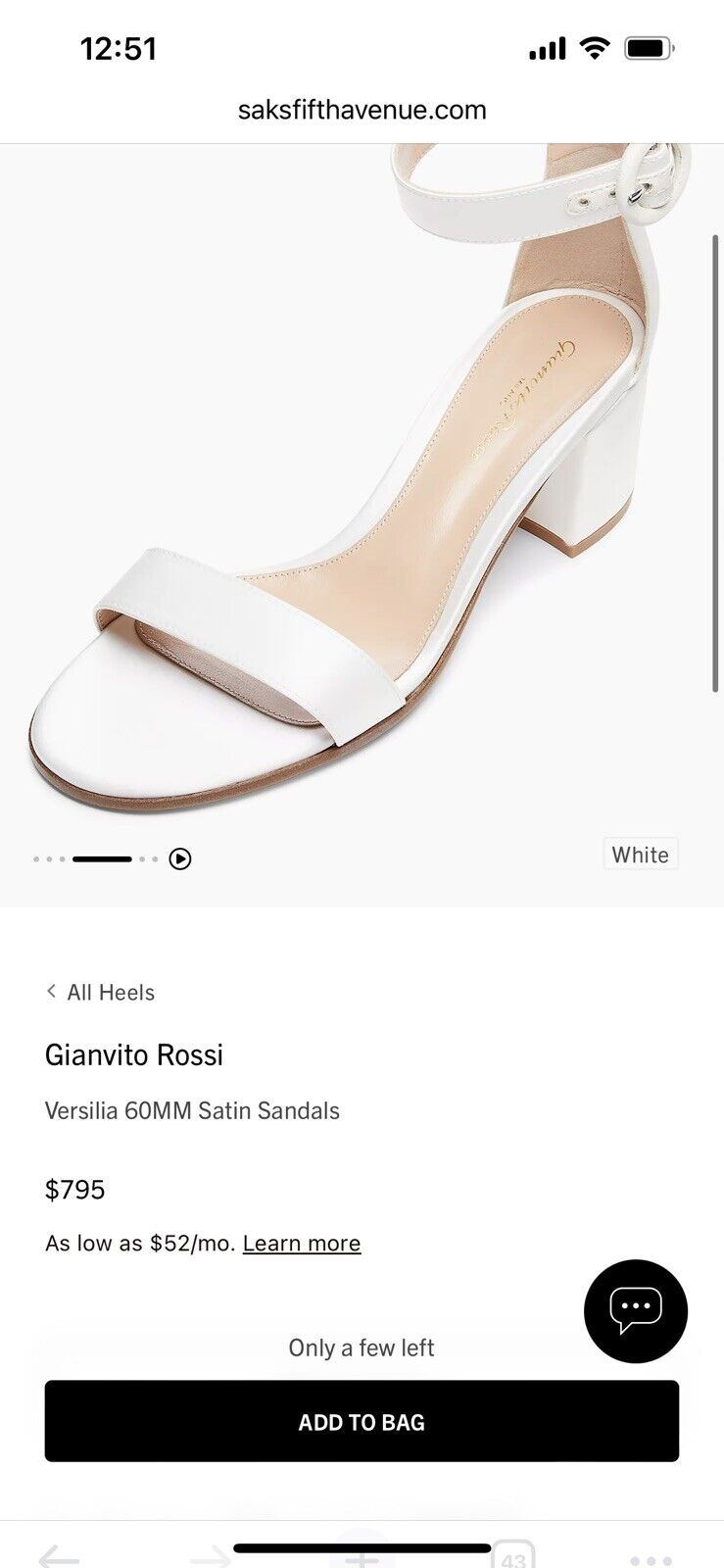Open the live chat bubble
This screenshot has height=1568, width=724.
(635, 1310)
